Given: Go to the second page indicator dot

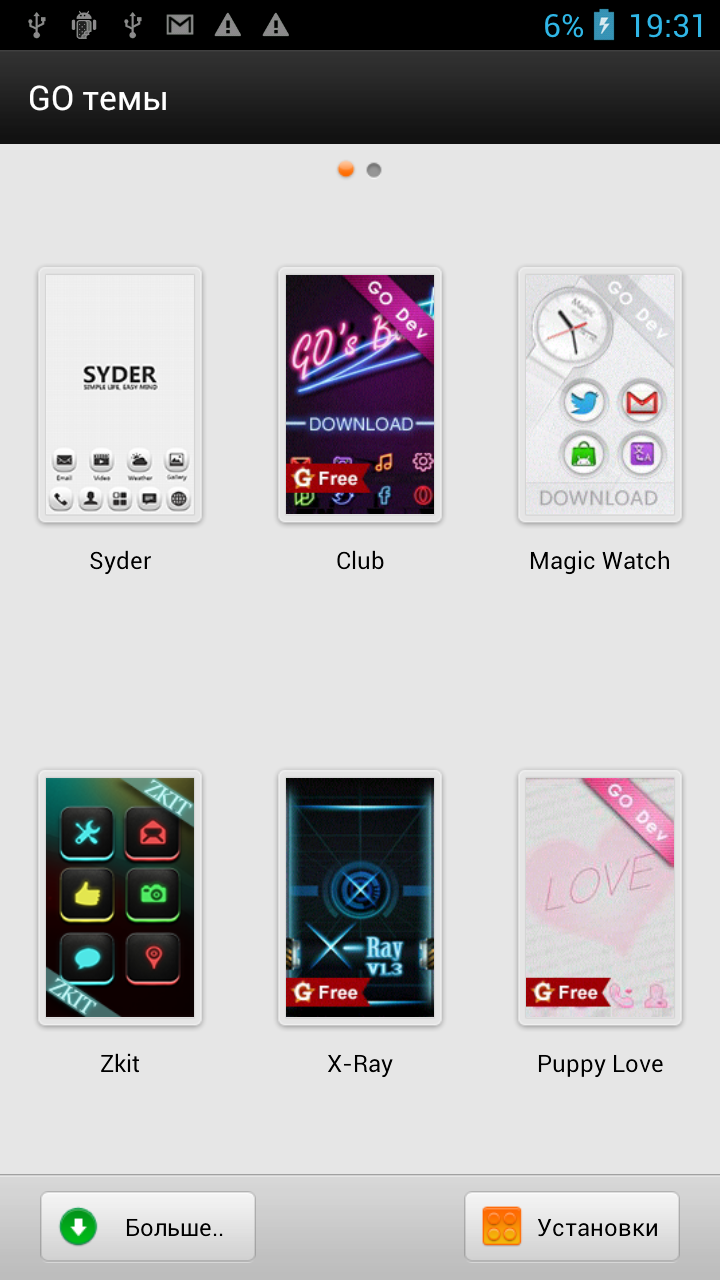Looking at the screenshot, I should pos(374,170).
